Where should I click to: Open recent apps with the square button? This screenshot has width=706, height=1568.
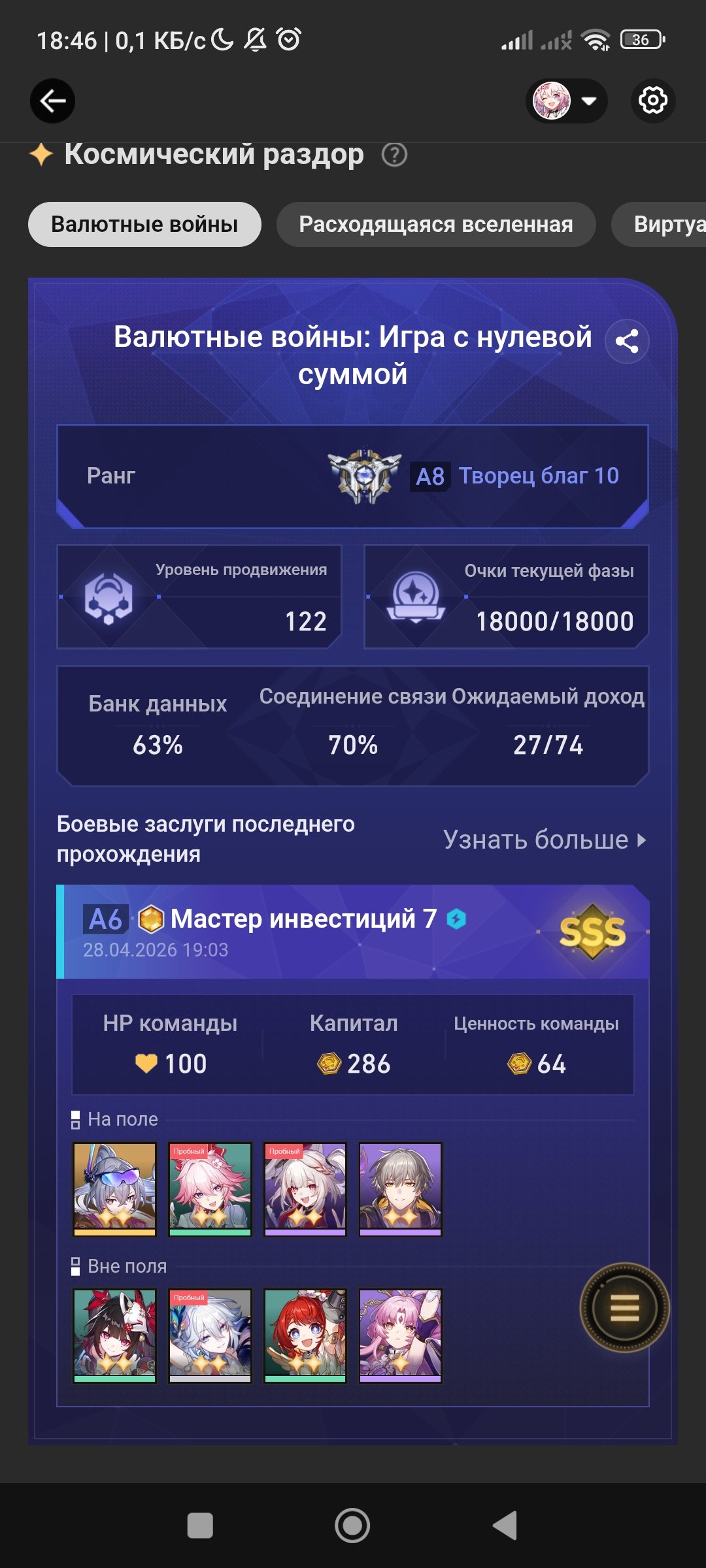200,1526
